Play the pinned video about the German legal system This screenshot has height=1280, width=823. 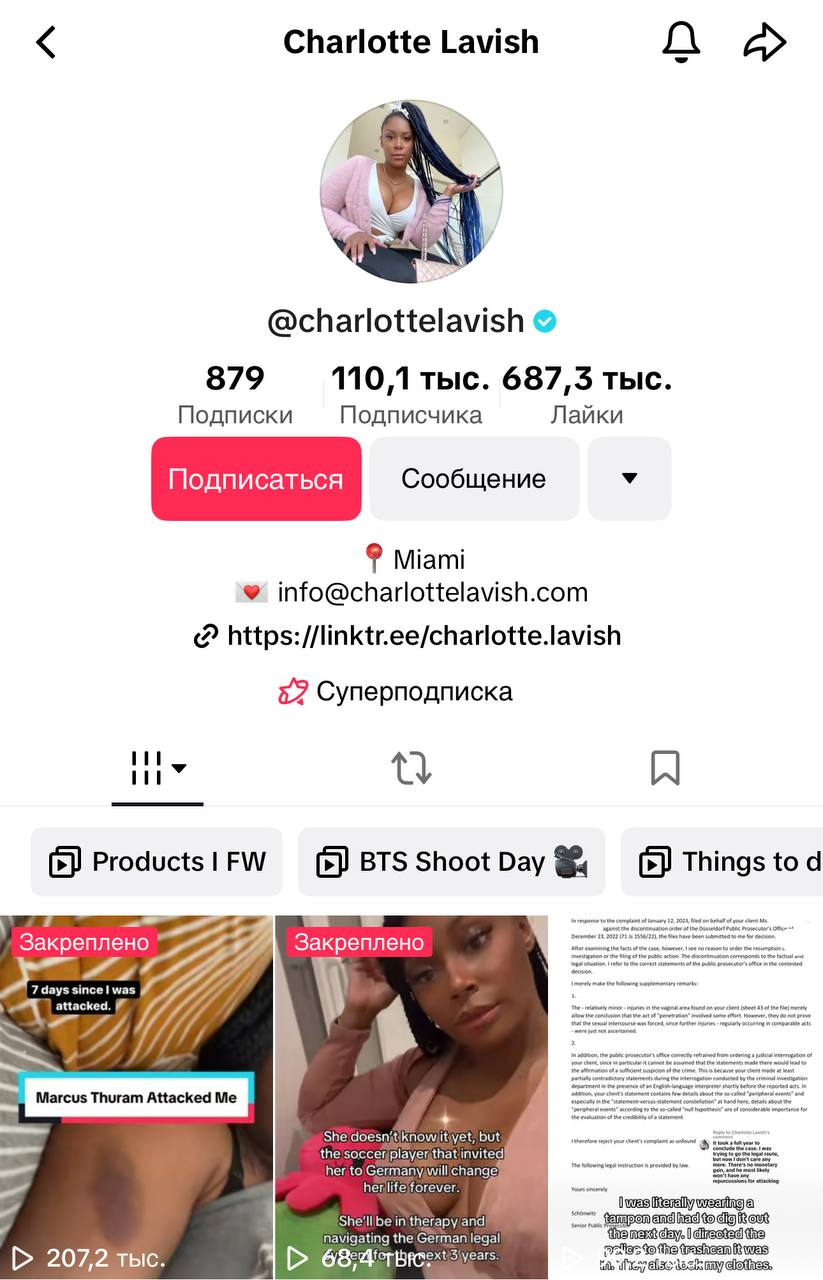411,1095
